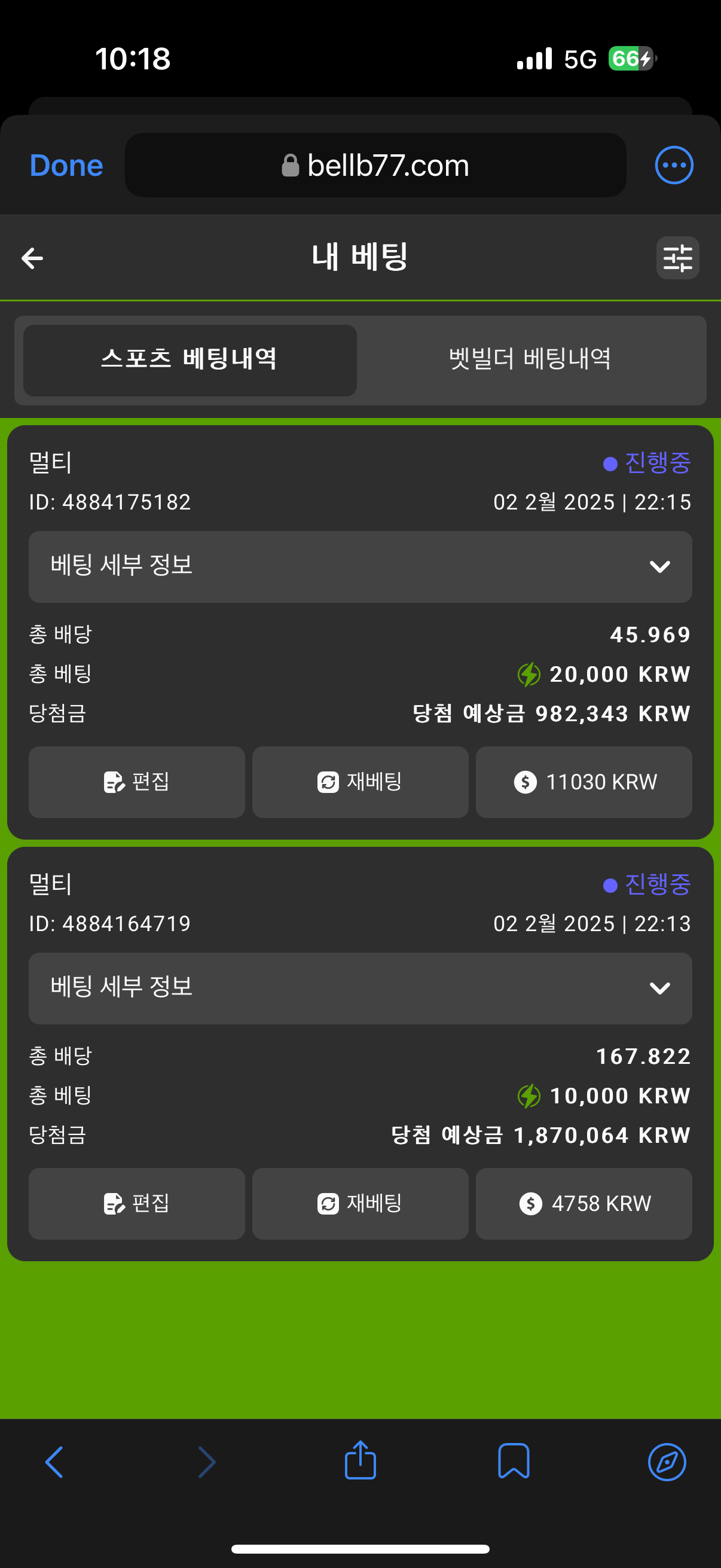Tap 편집 on the 20,000 KRW bet
This screenshot has height=1568, width=721.
tap(137, 782)
